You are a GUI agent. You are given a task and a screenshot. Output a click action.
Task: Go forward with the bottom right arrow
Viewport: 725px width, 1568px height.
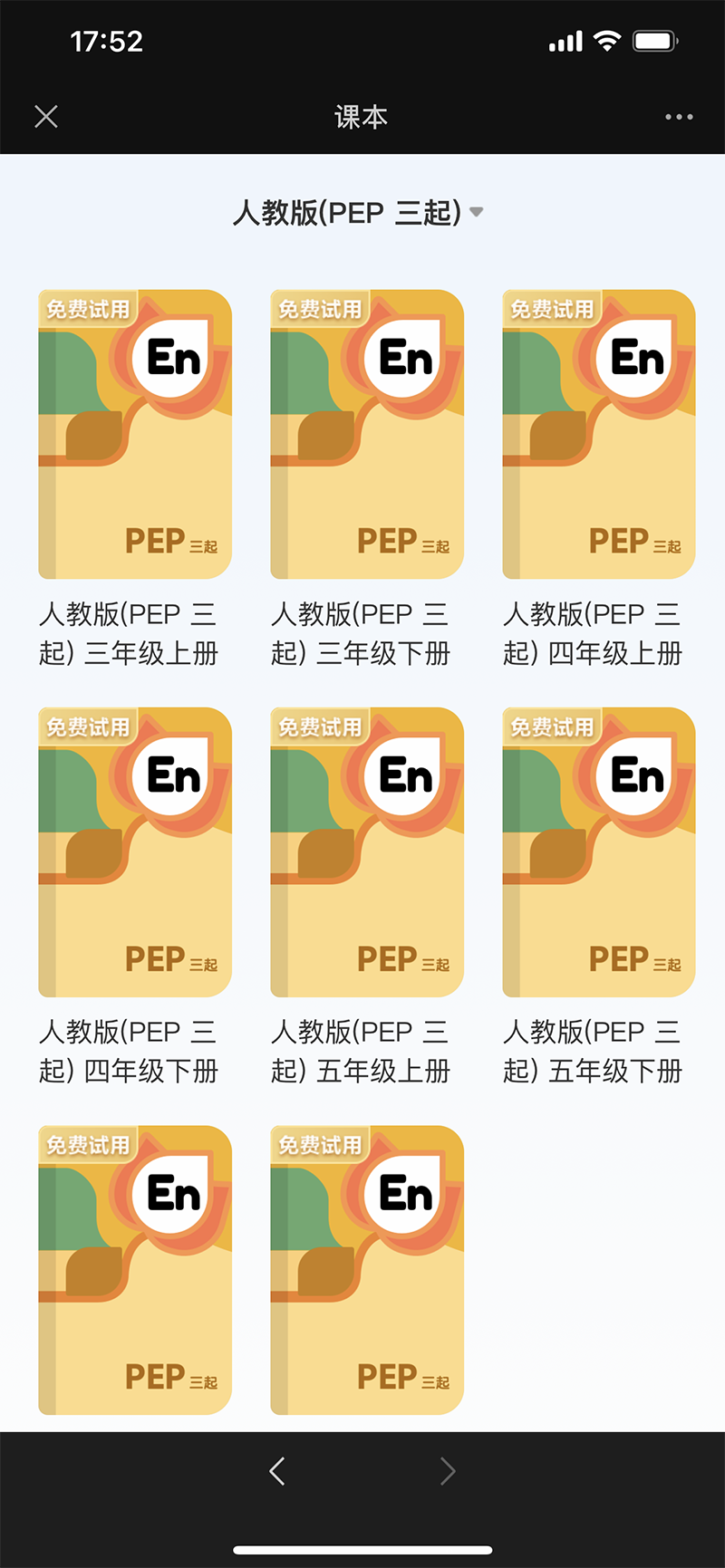447,1471
